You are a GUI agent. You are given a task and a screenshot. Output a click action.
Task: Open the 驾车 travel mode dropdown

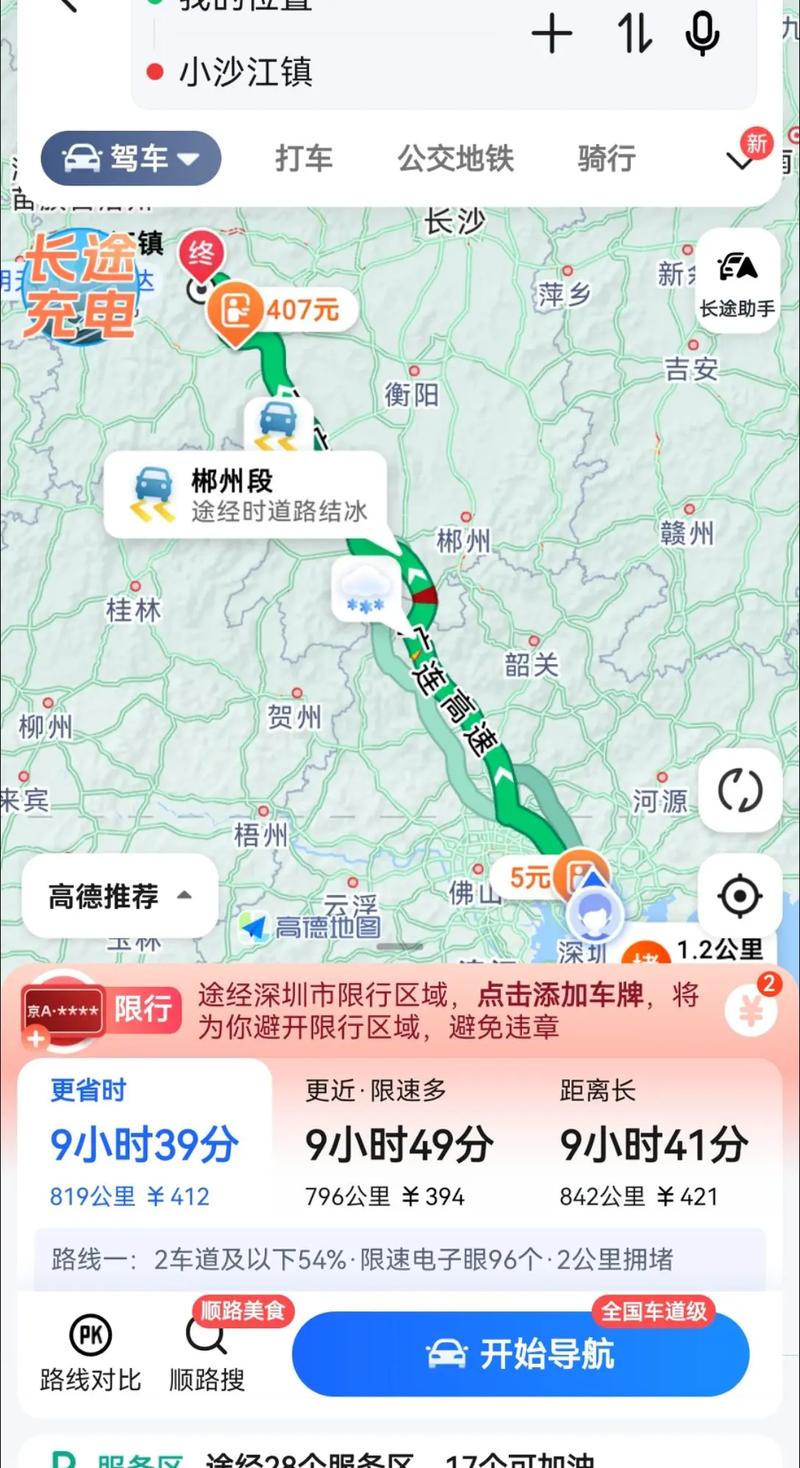point(130,158)
